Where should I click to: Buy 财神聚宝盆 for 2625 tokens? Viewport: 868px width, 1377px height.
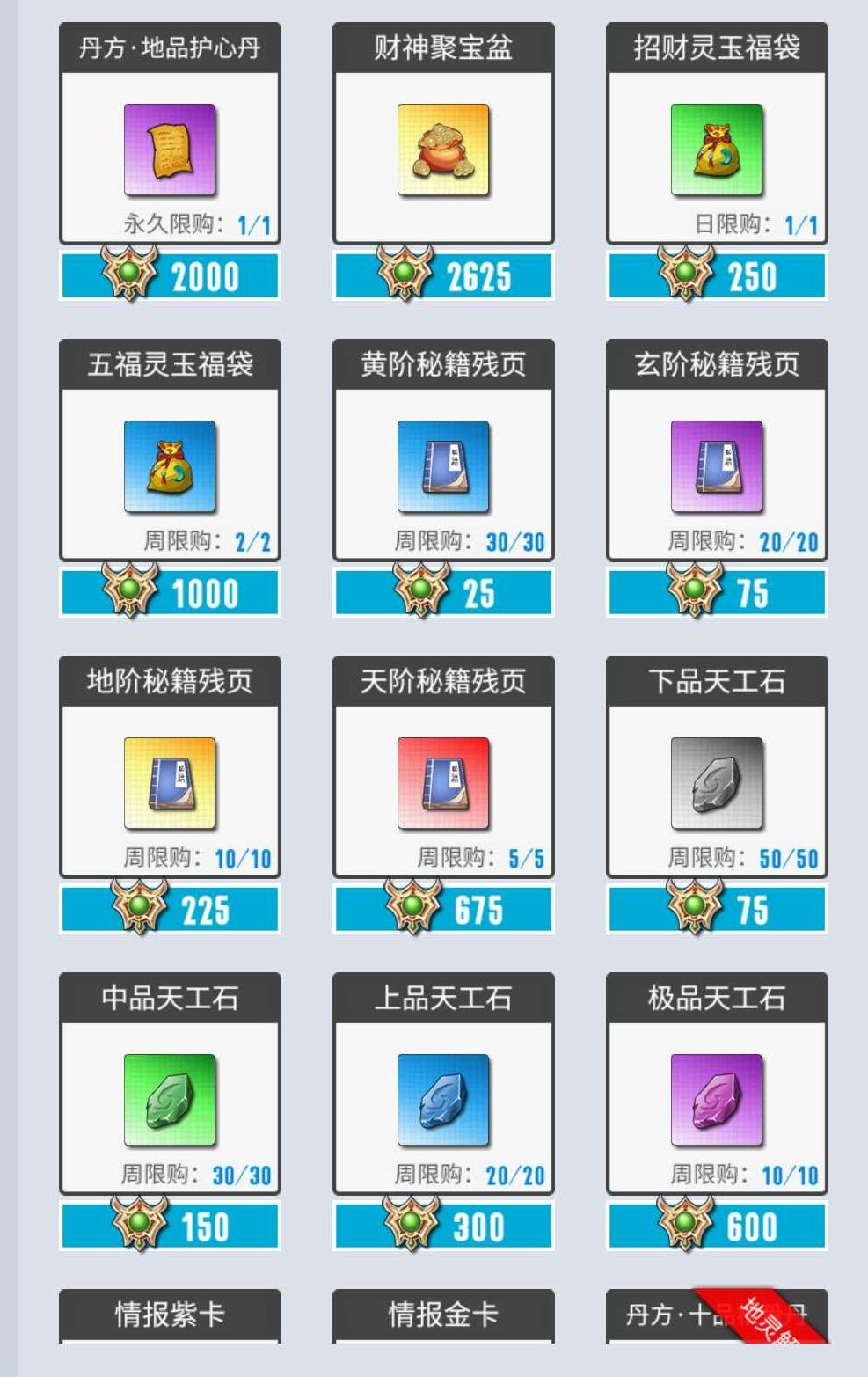coord(441,276)
